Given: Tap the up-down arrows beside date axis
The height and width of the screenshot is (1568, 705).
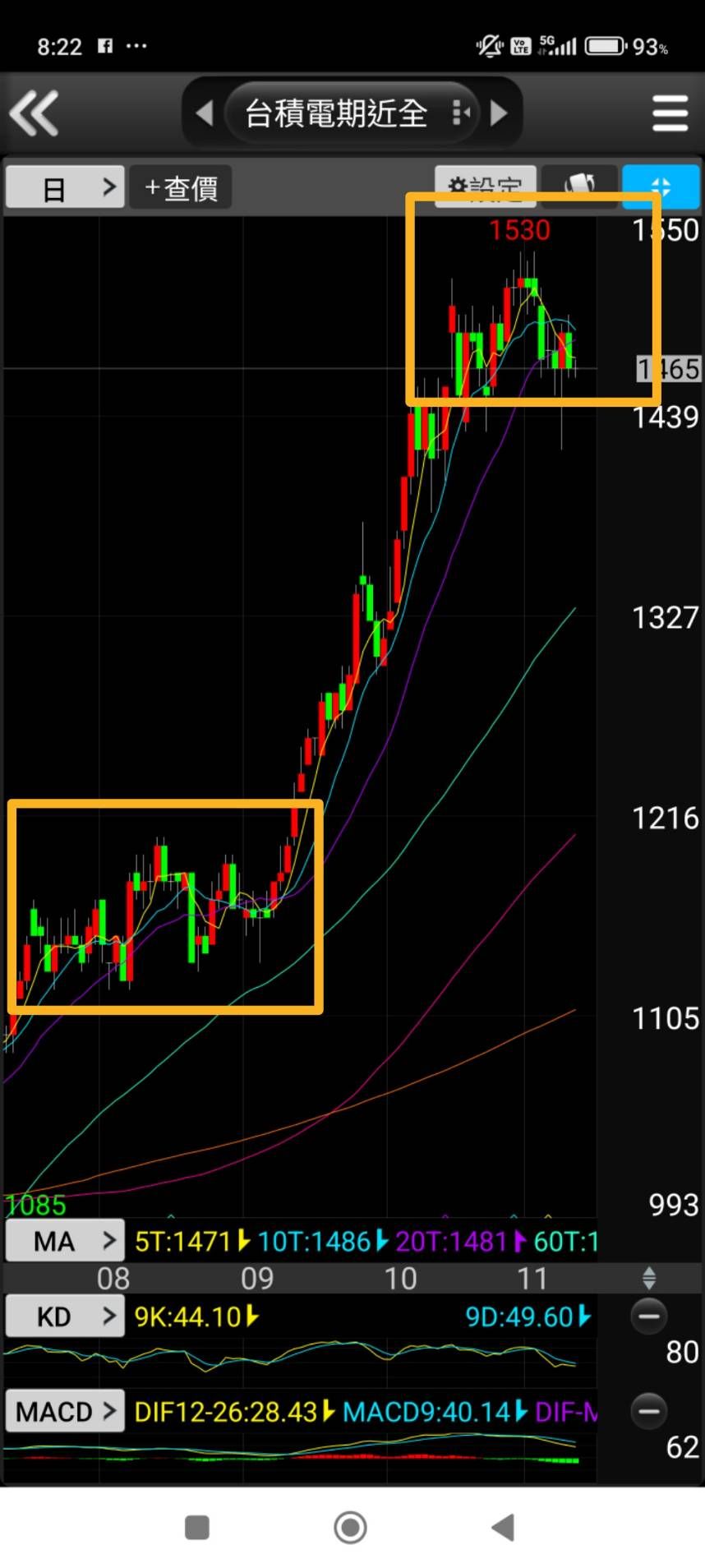Looking at the screenshot, I should 648,1278.
